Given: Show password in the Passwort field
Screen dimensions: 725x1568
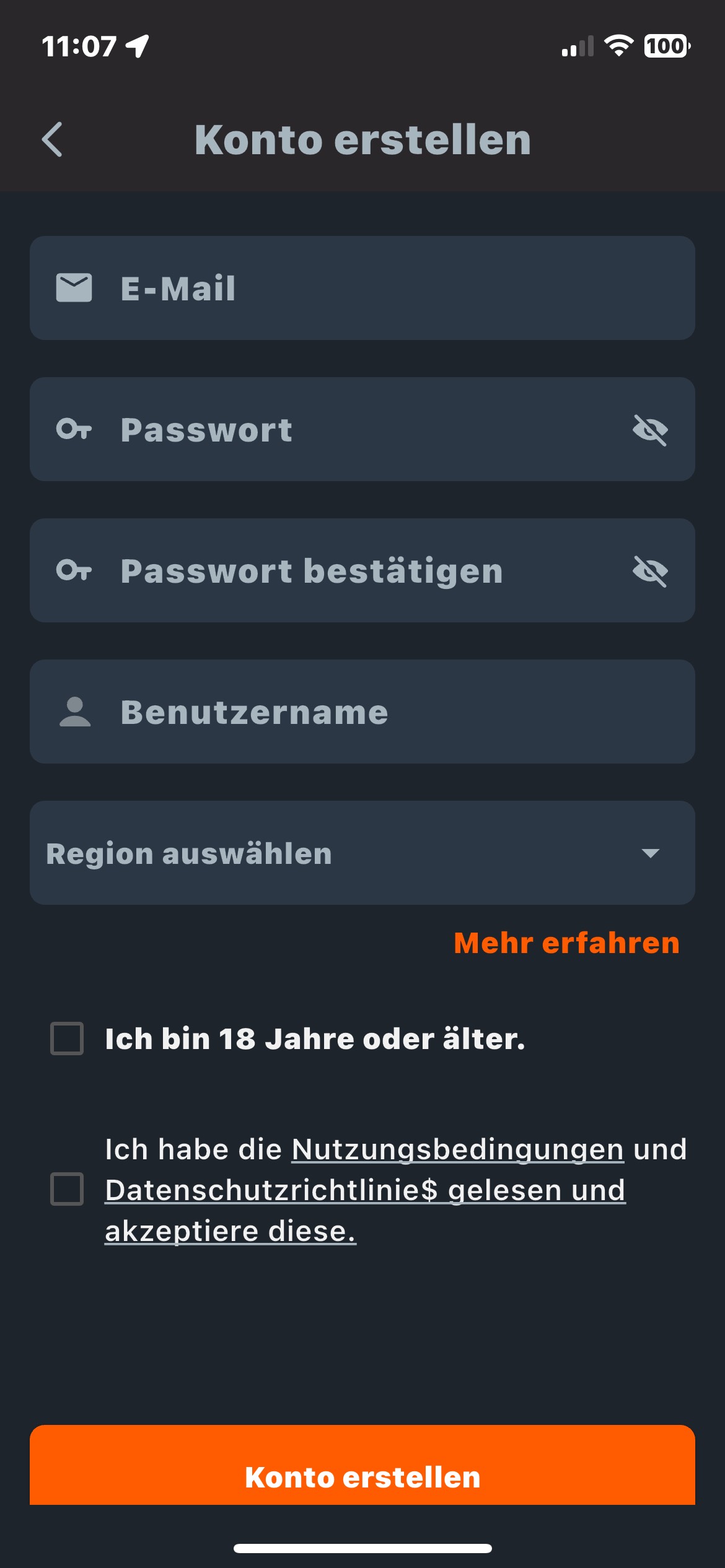Looking at the screenshot, I should pyautogui.click(x=650, y=430).
